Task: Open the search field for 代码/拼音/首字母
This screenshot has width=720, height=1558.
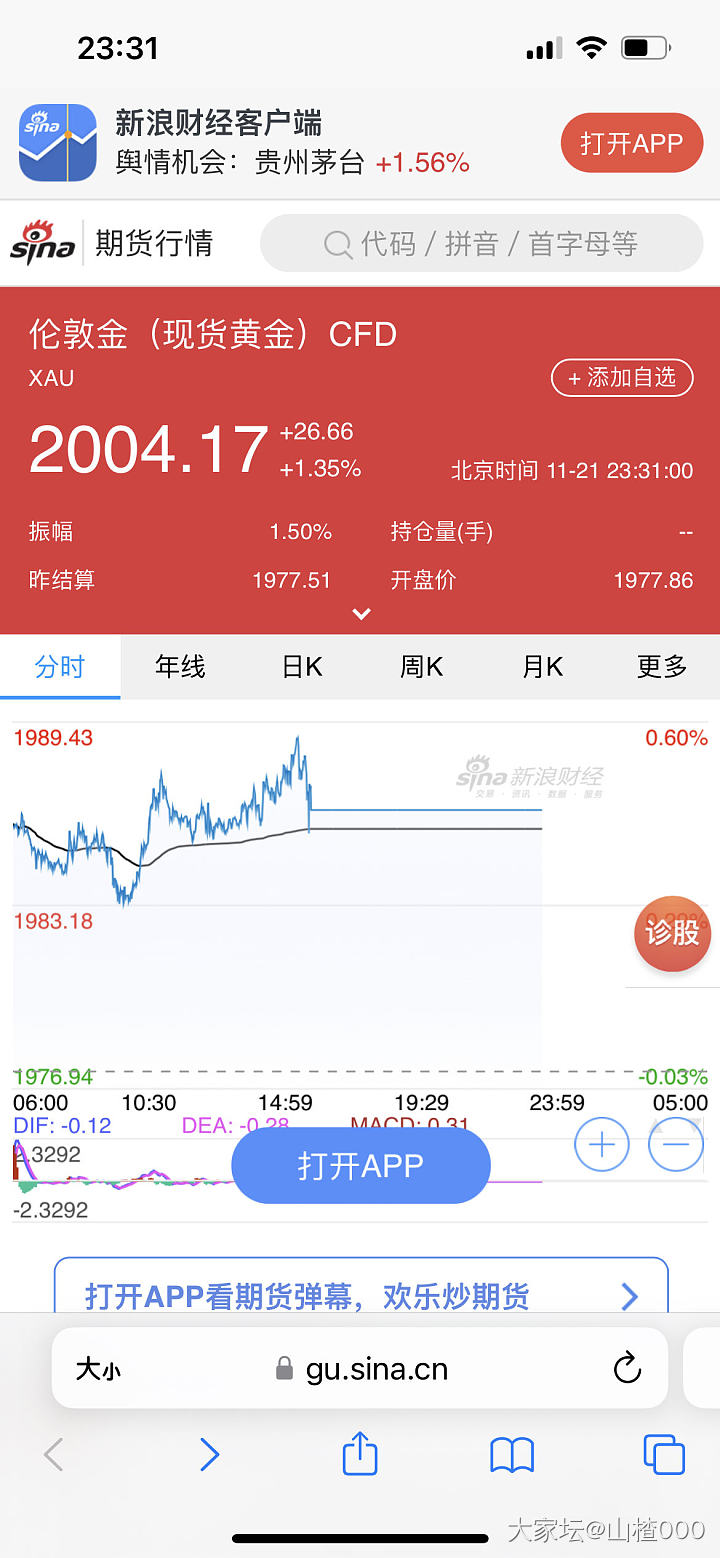Action: point(481,243)
